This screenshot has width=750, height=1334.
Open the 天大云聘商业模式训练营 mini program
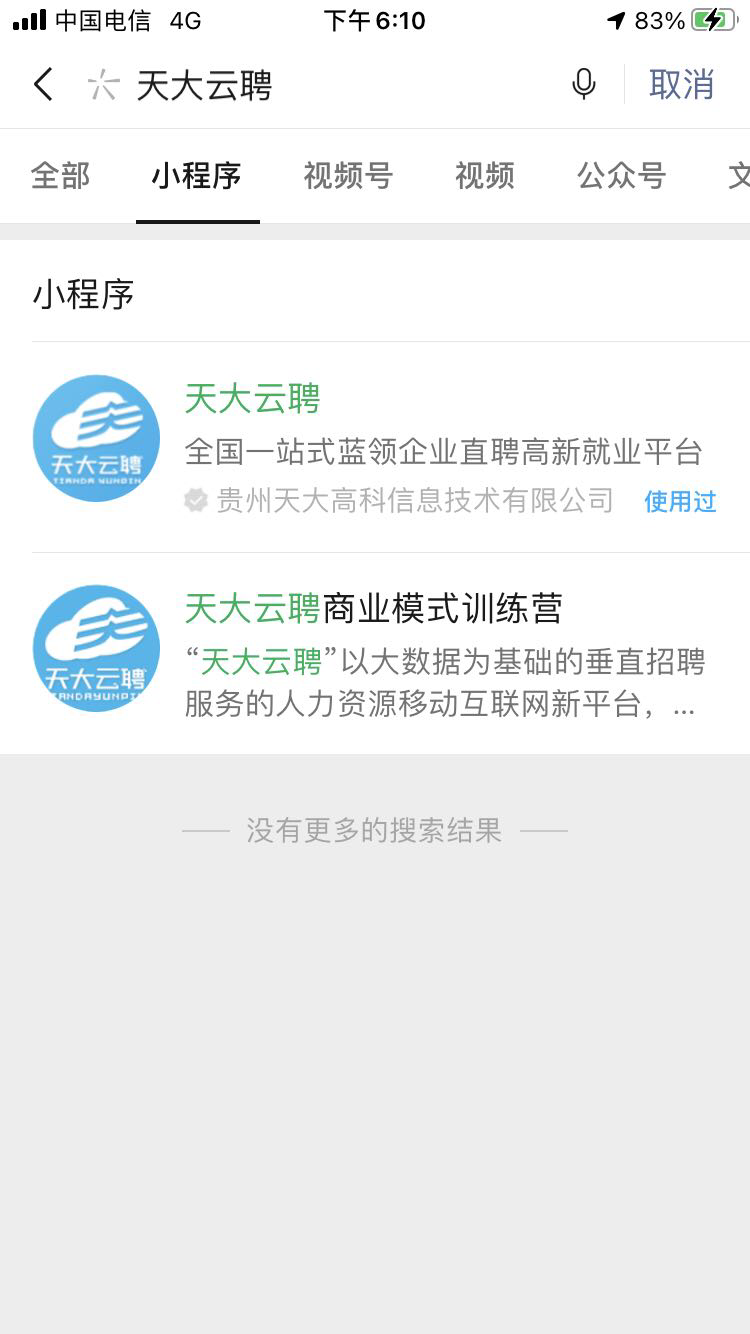click(391, 653)
